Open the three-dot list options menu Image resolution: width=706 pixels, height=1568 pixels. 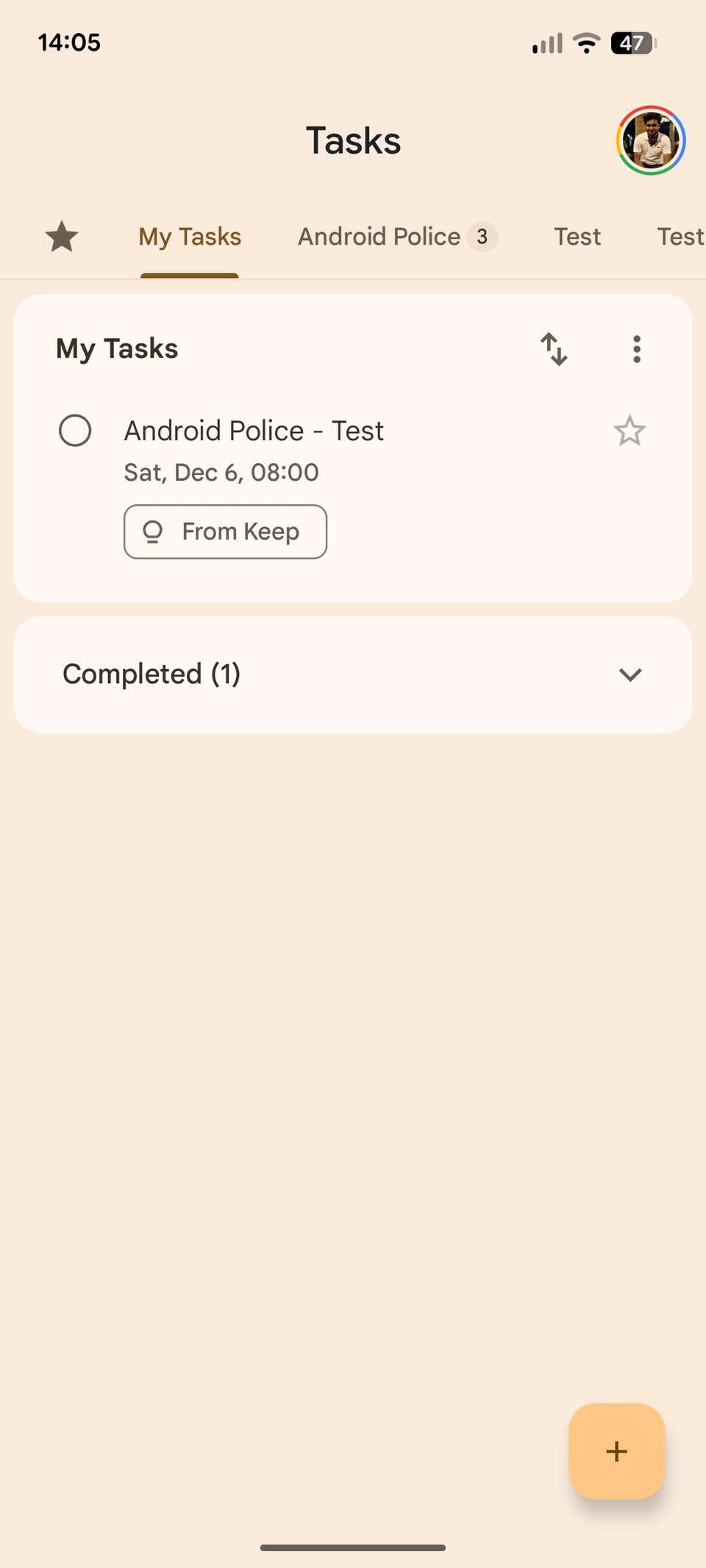coord(636,349)
